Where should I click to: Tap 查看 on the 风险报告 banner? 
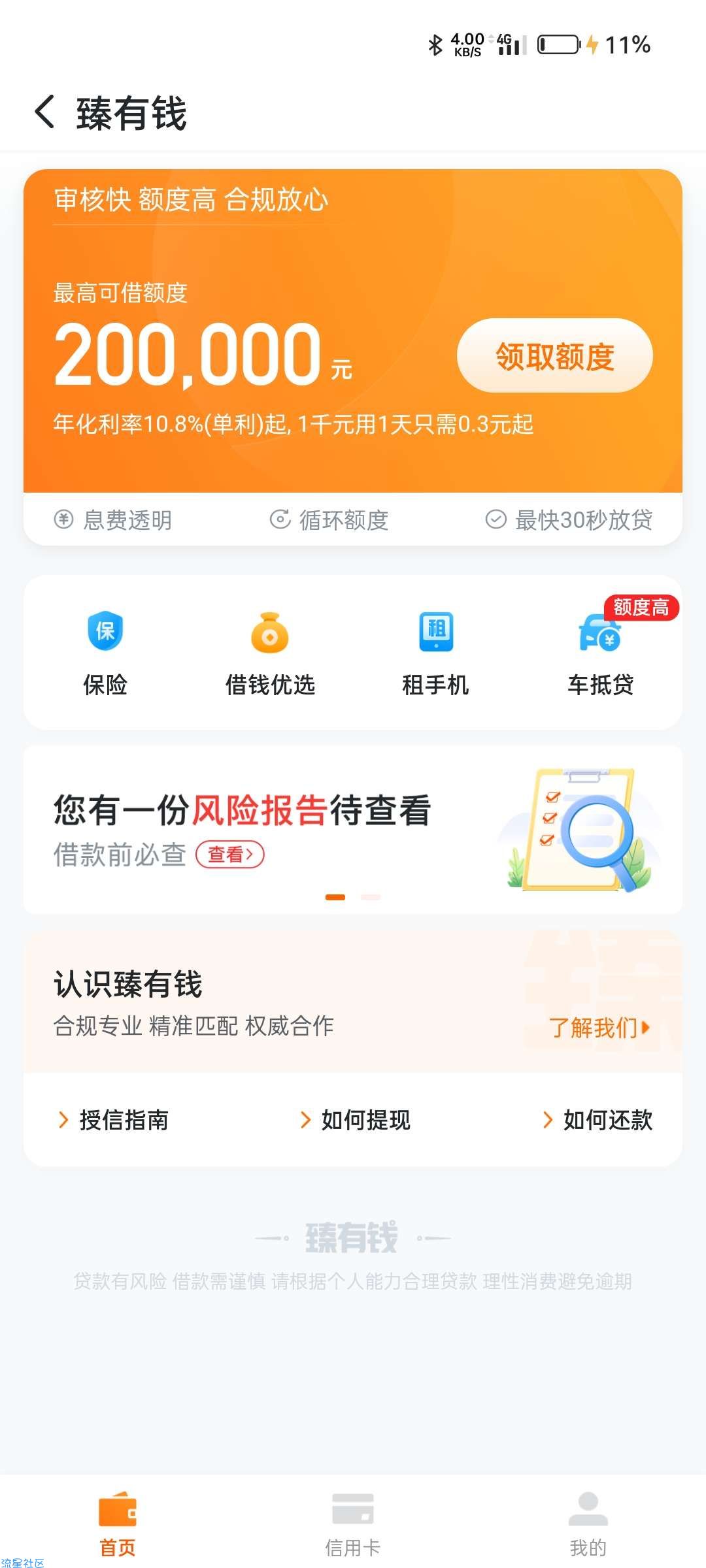pyautogui.click(x=230, y=855)
